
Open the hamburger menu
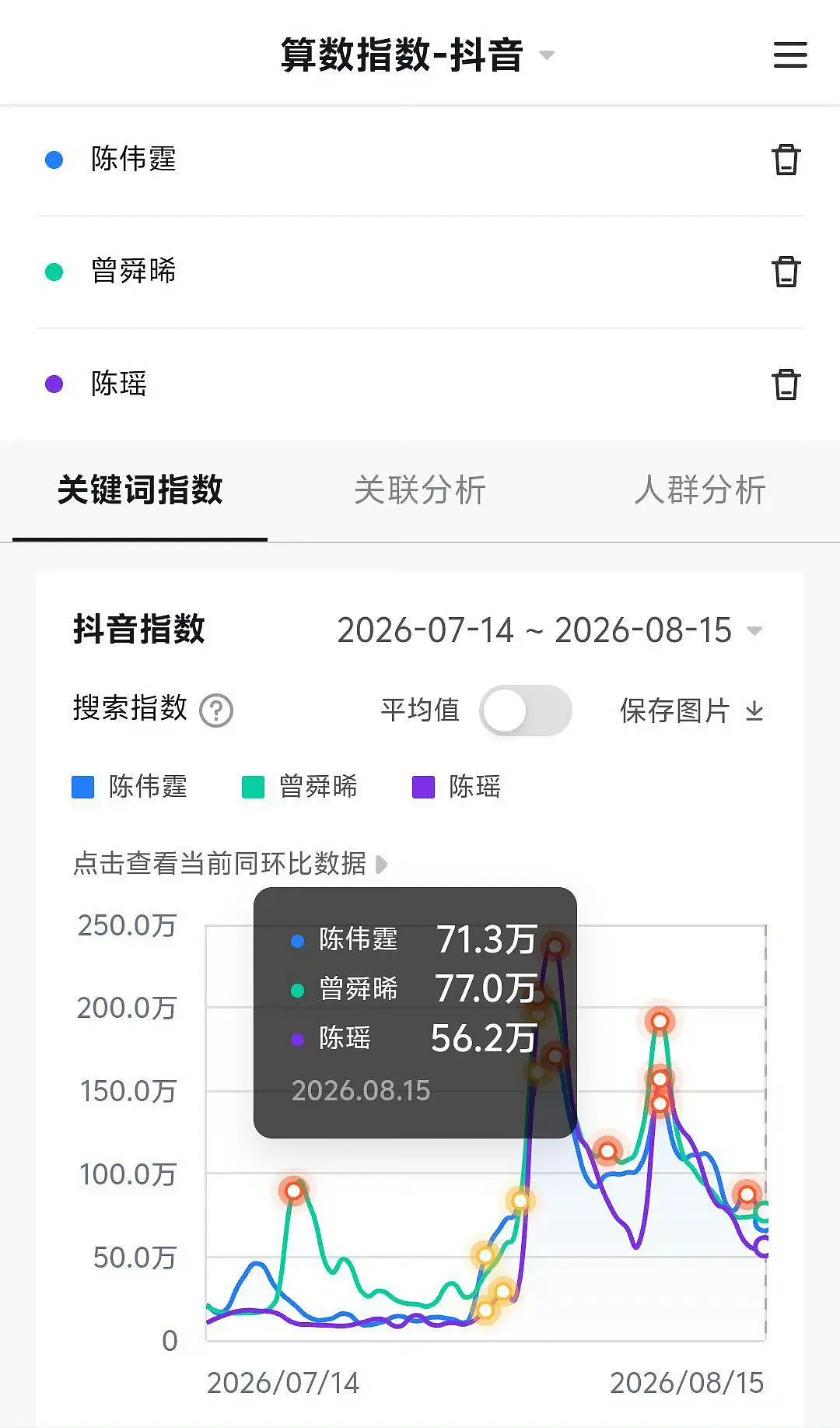point(790,55)
